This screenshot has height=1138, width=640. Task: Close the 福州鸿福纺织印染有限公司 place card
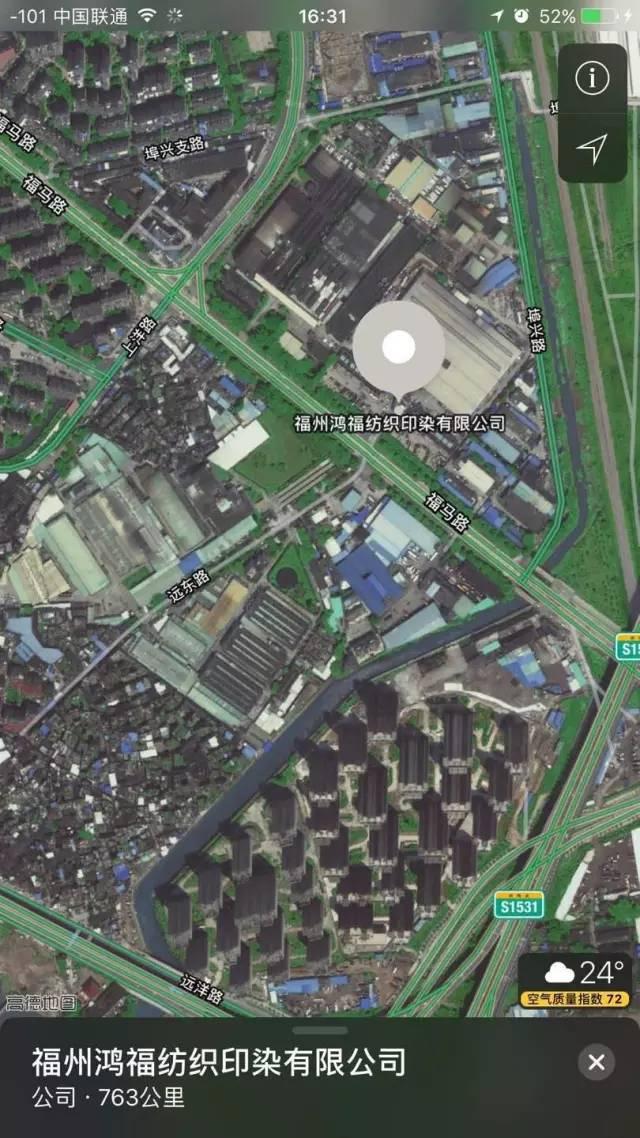(x=596, y=1061)
